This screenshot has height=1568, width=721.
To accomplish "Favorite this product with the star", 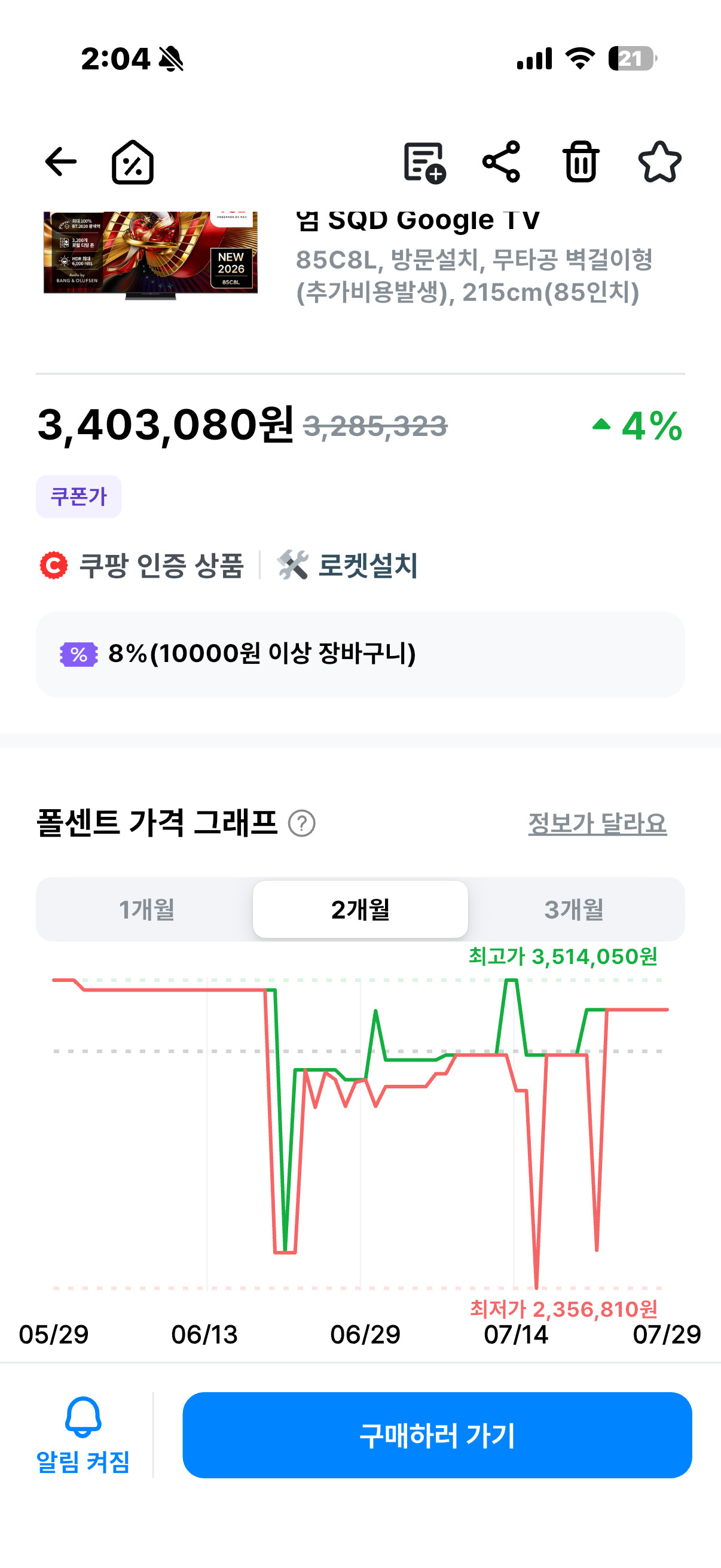I will point(659,162).
